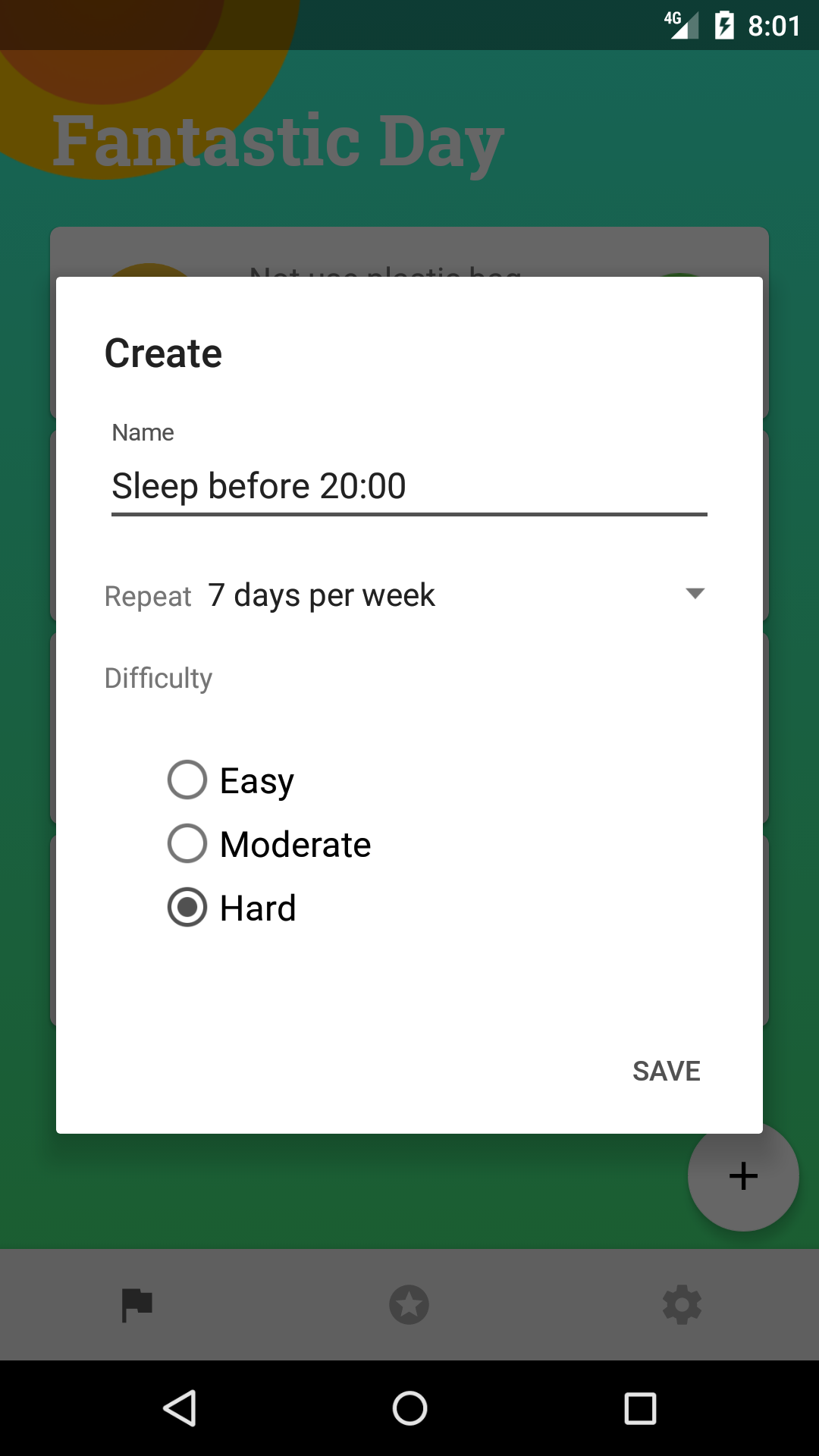Screen dimensions: 819x1456
Task: Expand the Repeat days per week dropdown
Action: tap(457, 595)
